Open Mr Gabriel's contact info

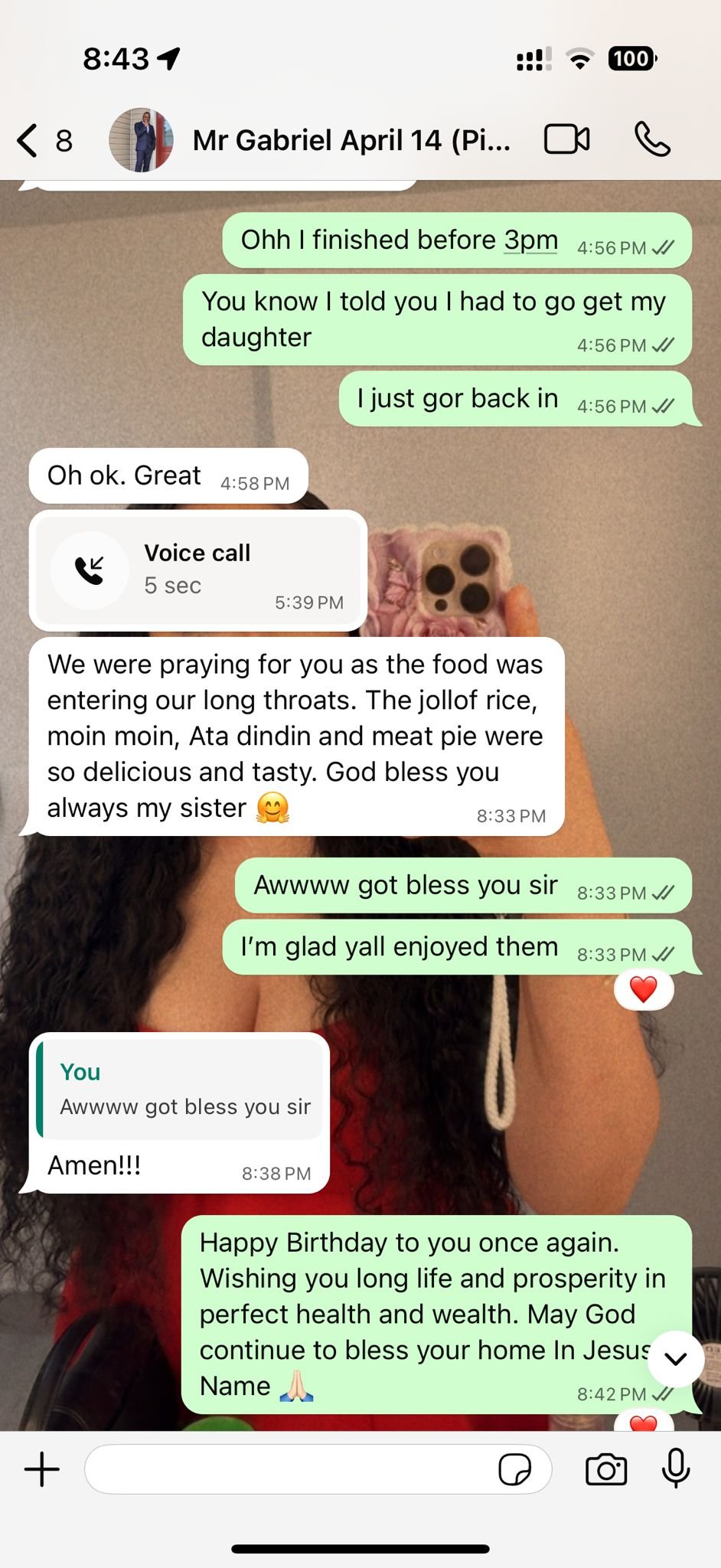tap(351, 141)
